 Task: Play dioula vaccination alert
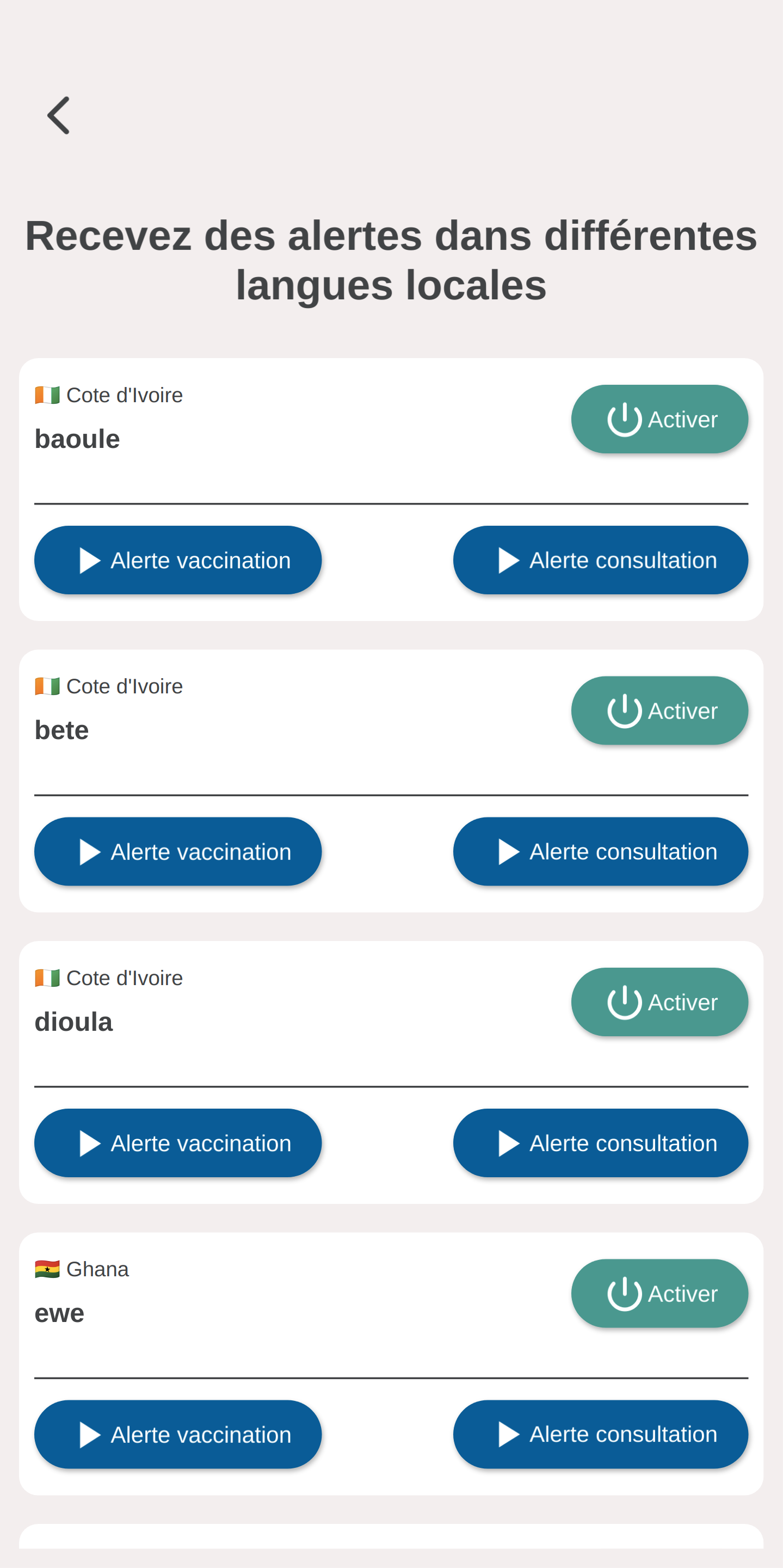177,1143
